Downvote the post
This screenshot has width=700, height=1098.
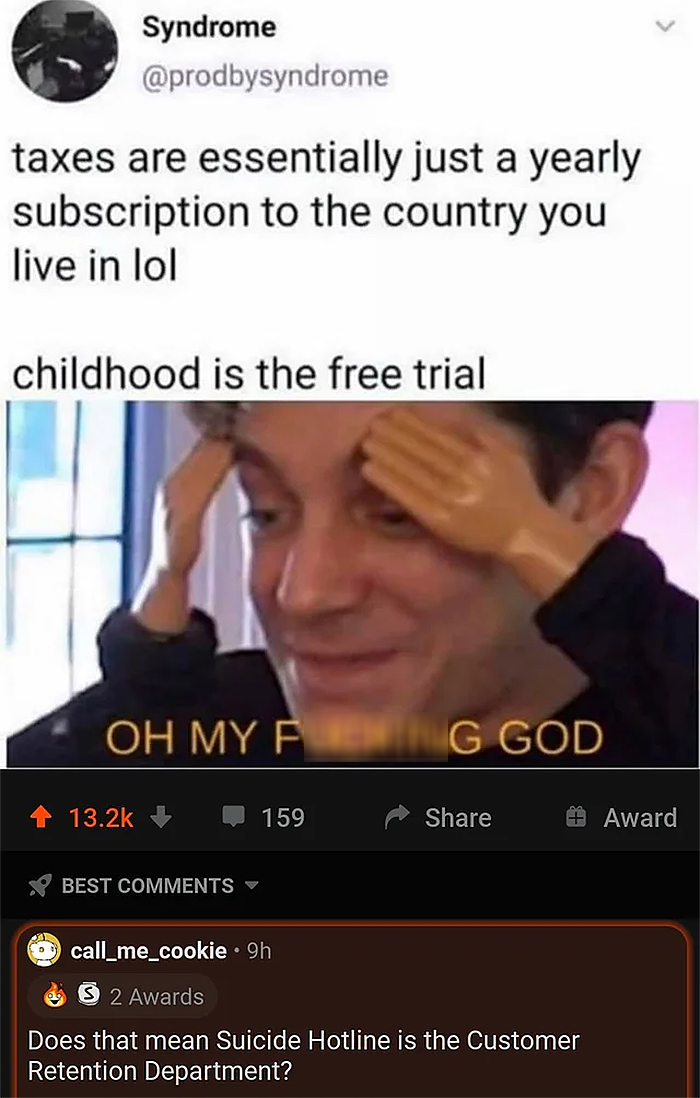161,818
